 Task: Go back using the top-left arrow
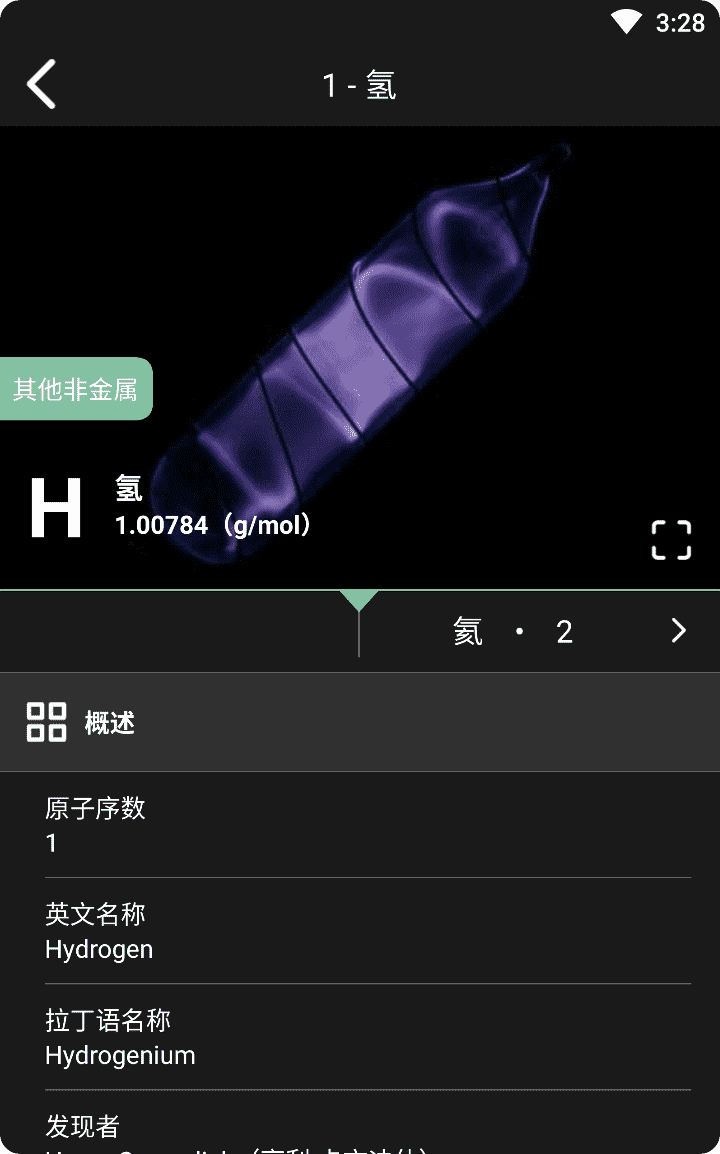point(42,84)
